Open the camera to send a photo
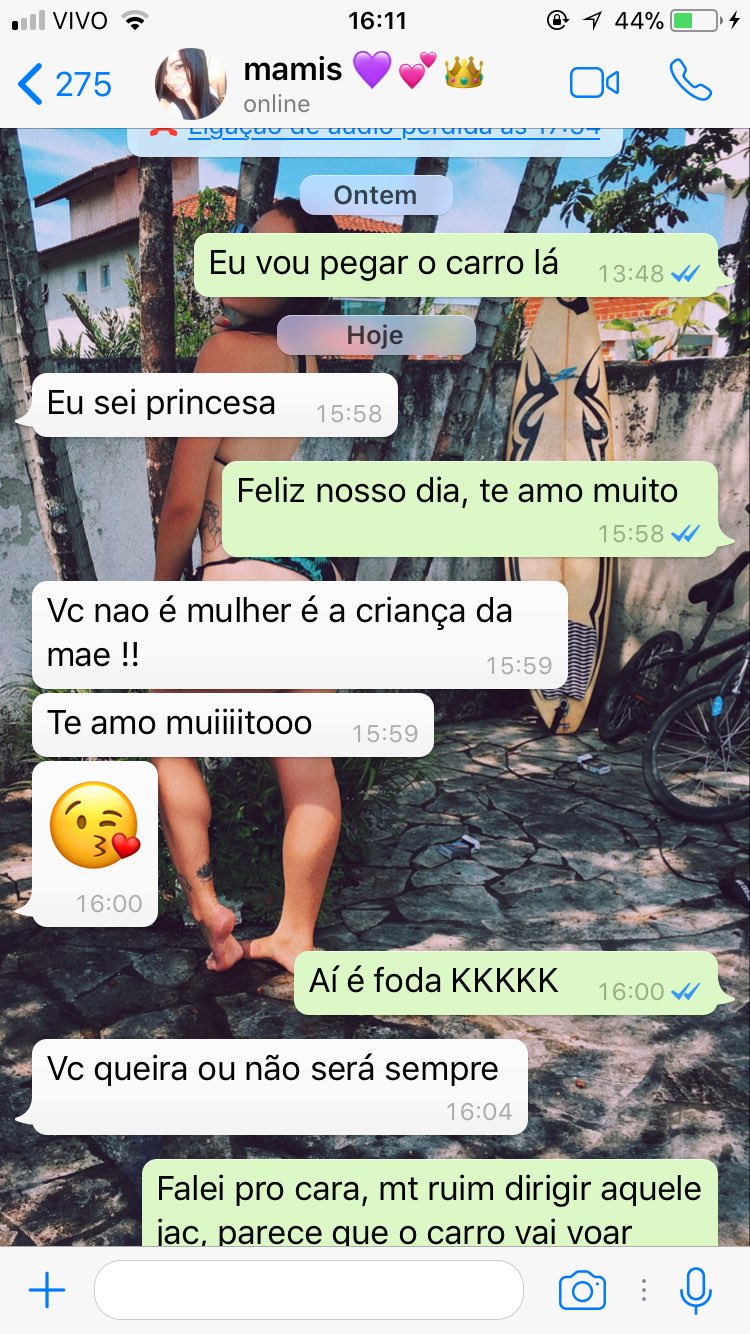 (x=582, y=1290)
